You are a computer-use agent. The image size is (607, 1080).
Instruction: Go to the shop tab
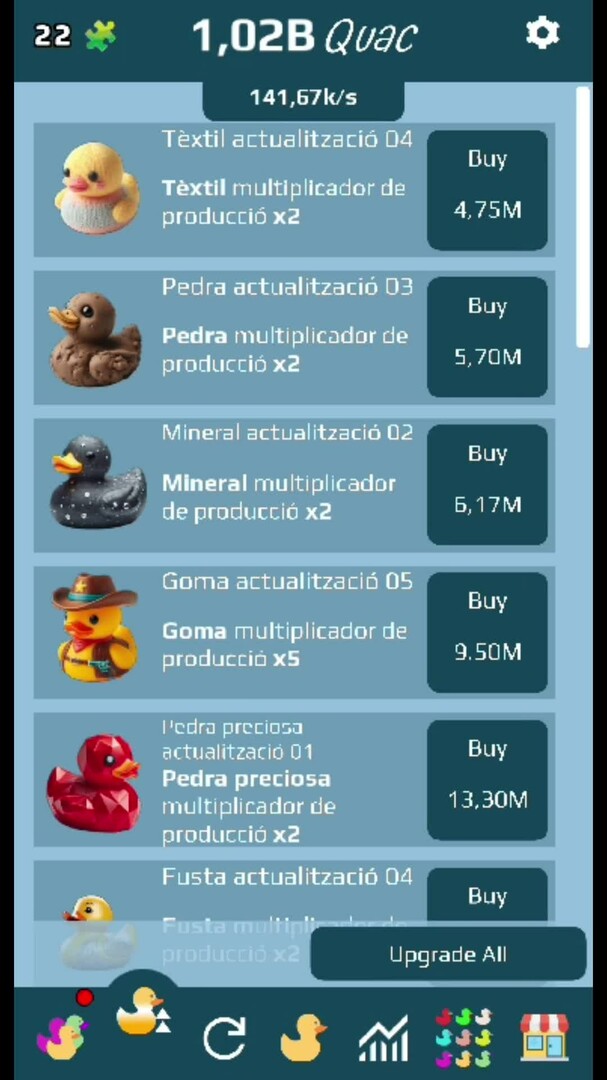tap(544, 1037)
